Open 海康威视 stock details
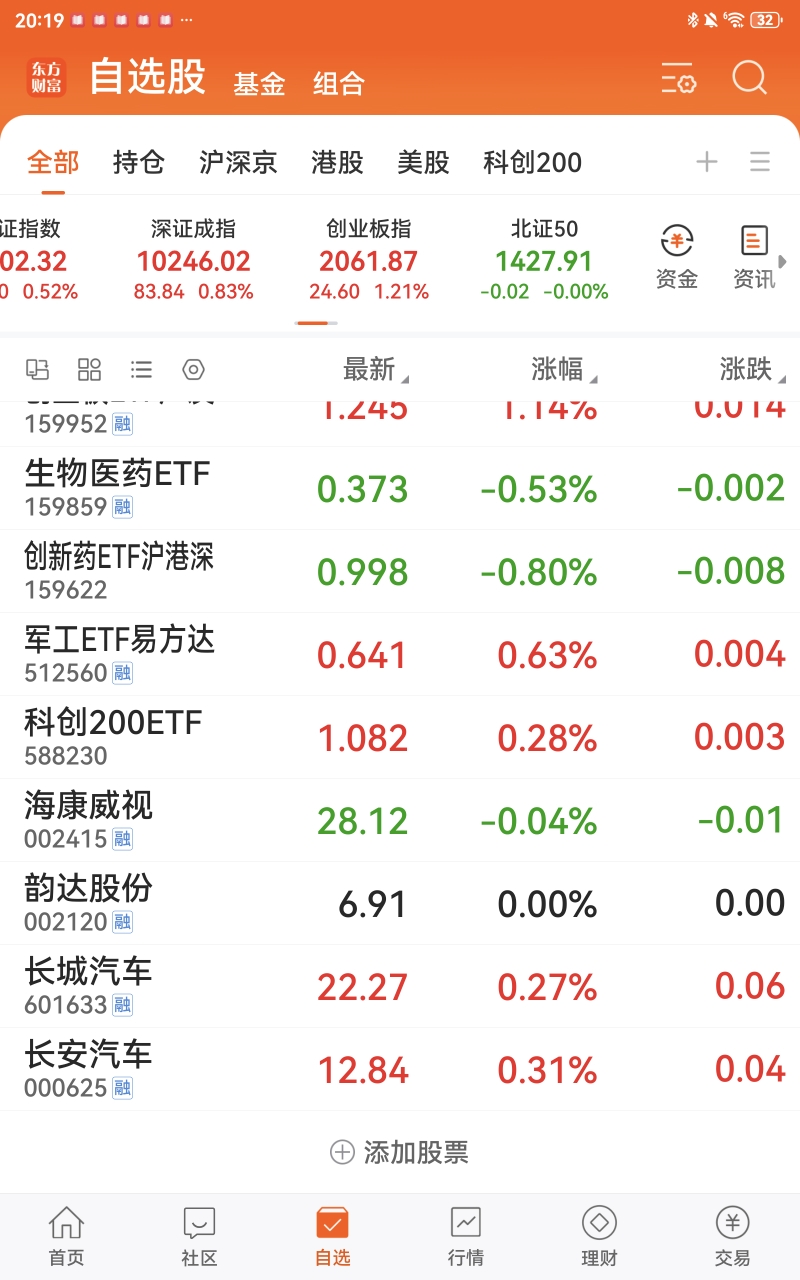800x1280 pixels. (x=400, y=820)
